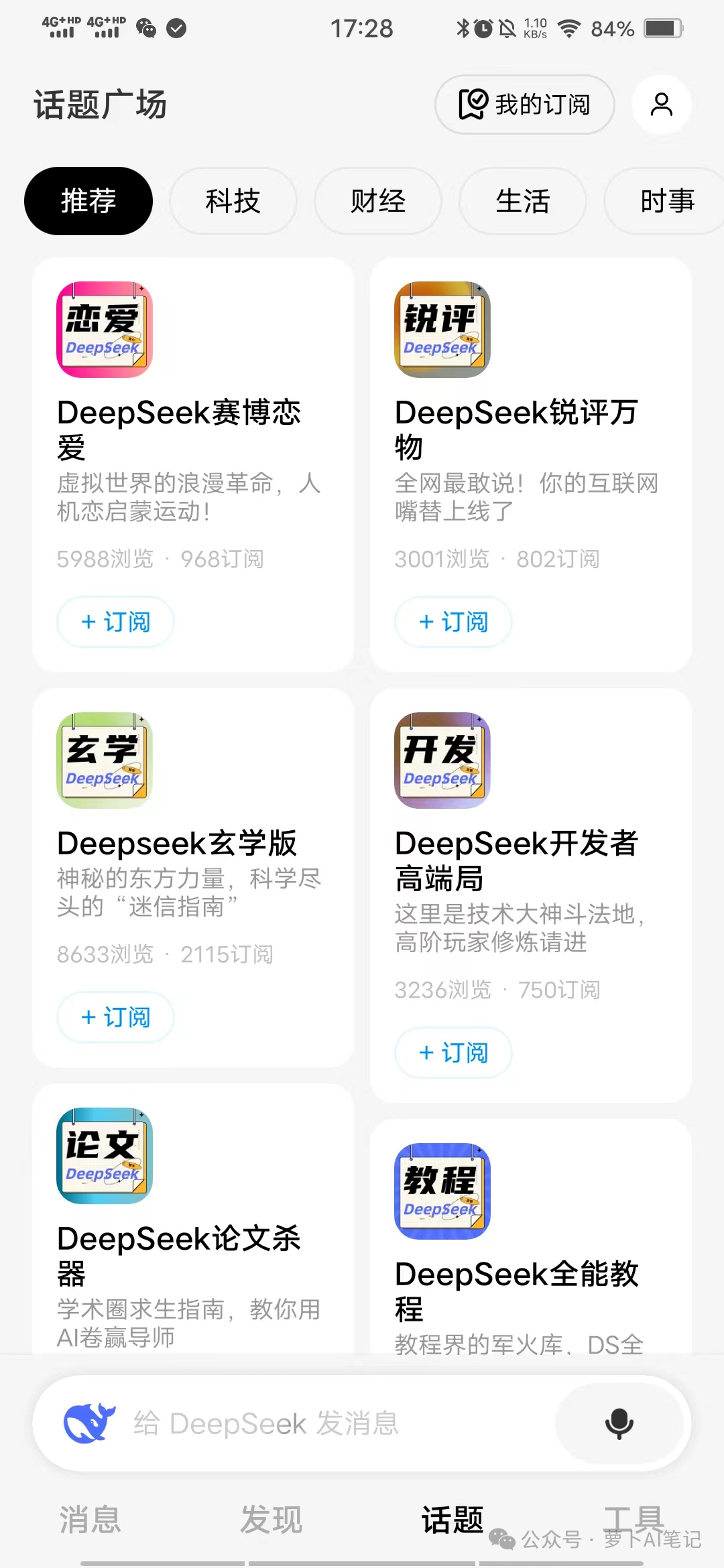Open the 工具 bottom tab
This screenshot has width=724, height=1568.
(633, 1517)
